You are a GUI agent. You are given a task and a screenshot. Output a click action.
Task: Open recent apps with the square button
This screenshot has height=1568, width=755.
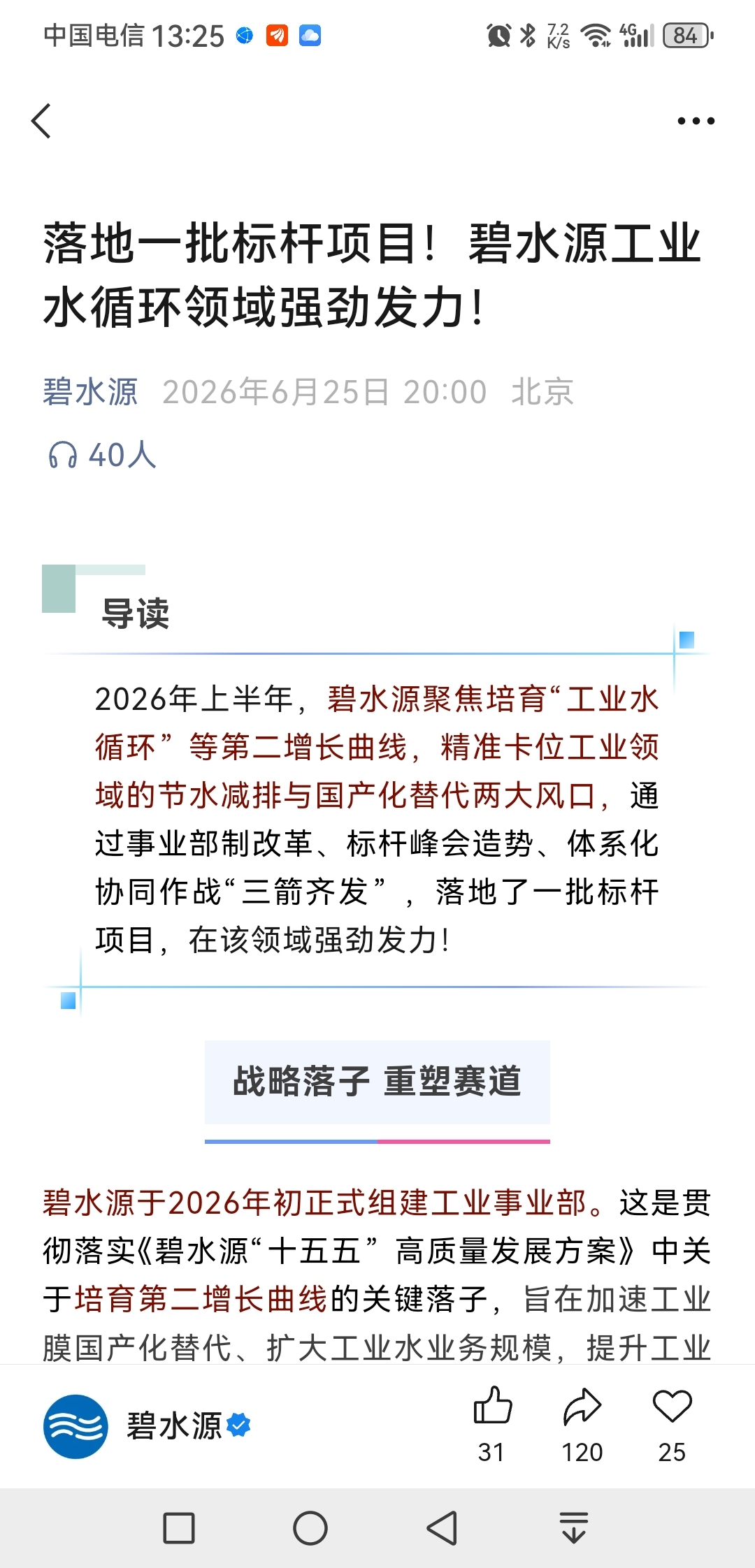[x=179, y=1528]
